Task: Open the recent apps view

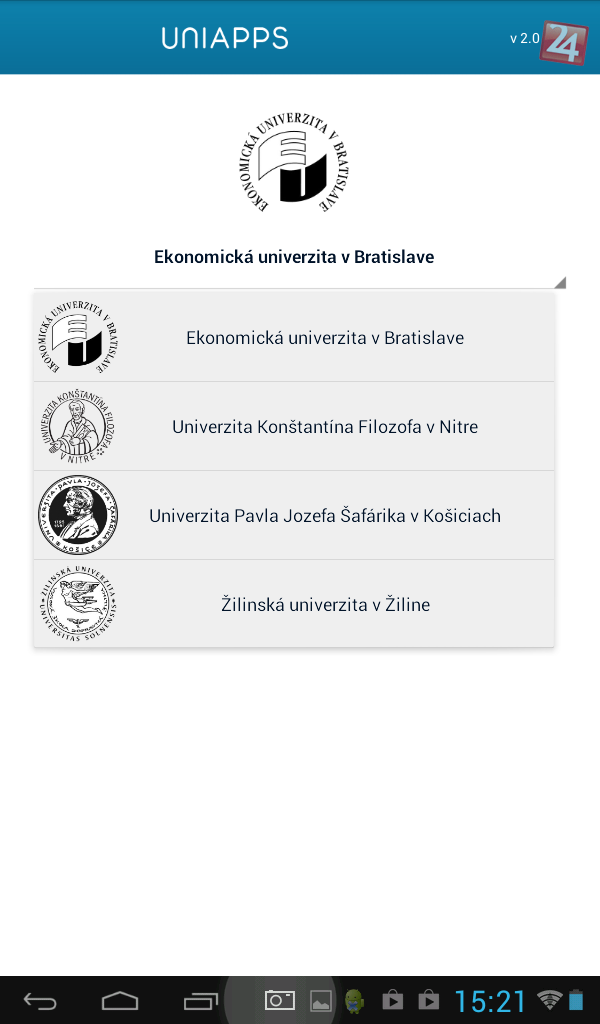Action: (200, 1000)
